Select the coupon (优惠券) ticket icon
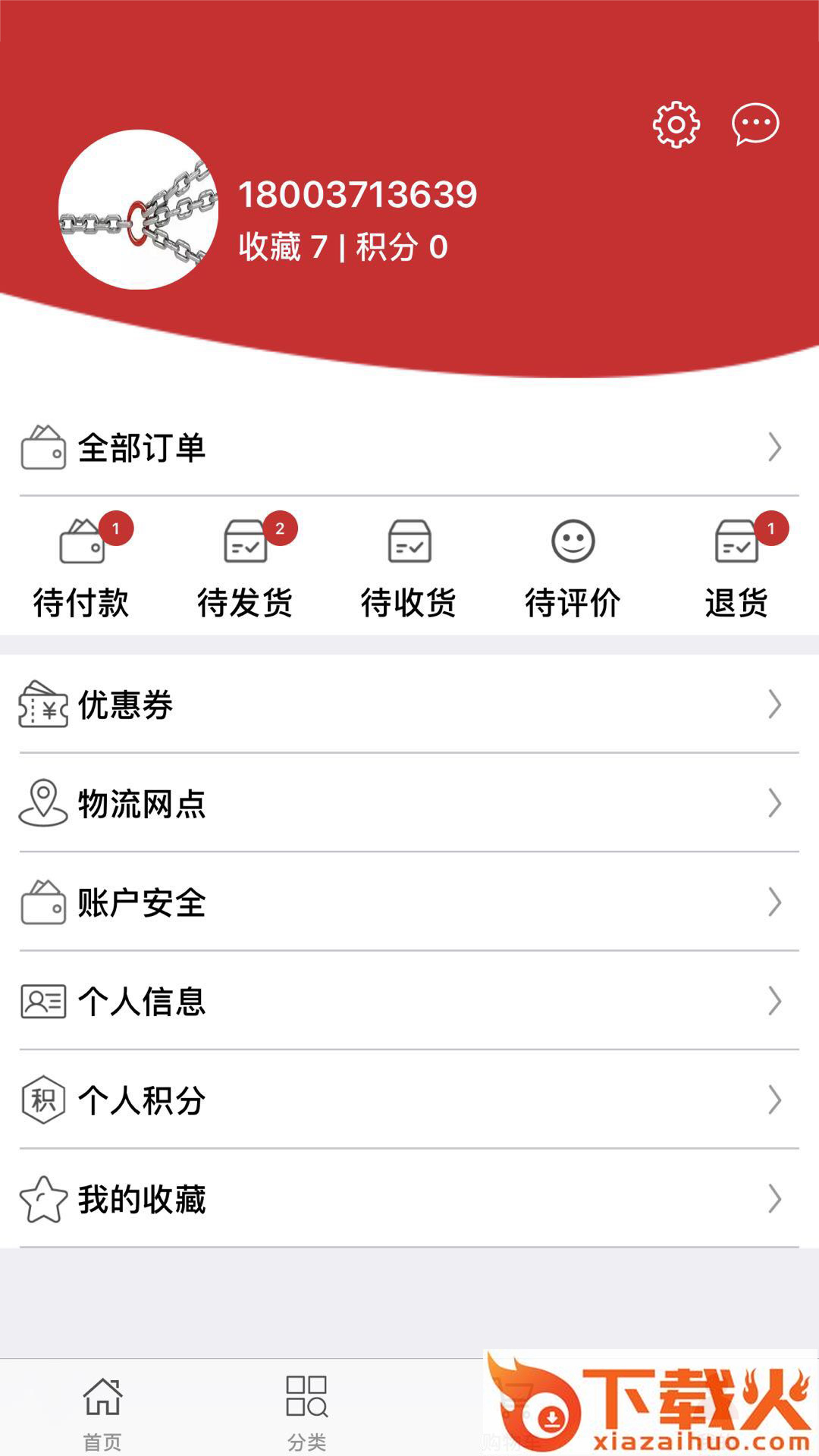The image size is (819, 1456). (x=42, y=707)
